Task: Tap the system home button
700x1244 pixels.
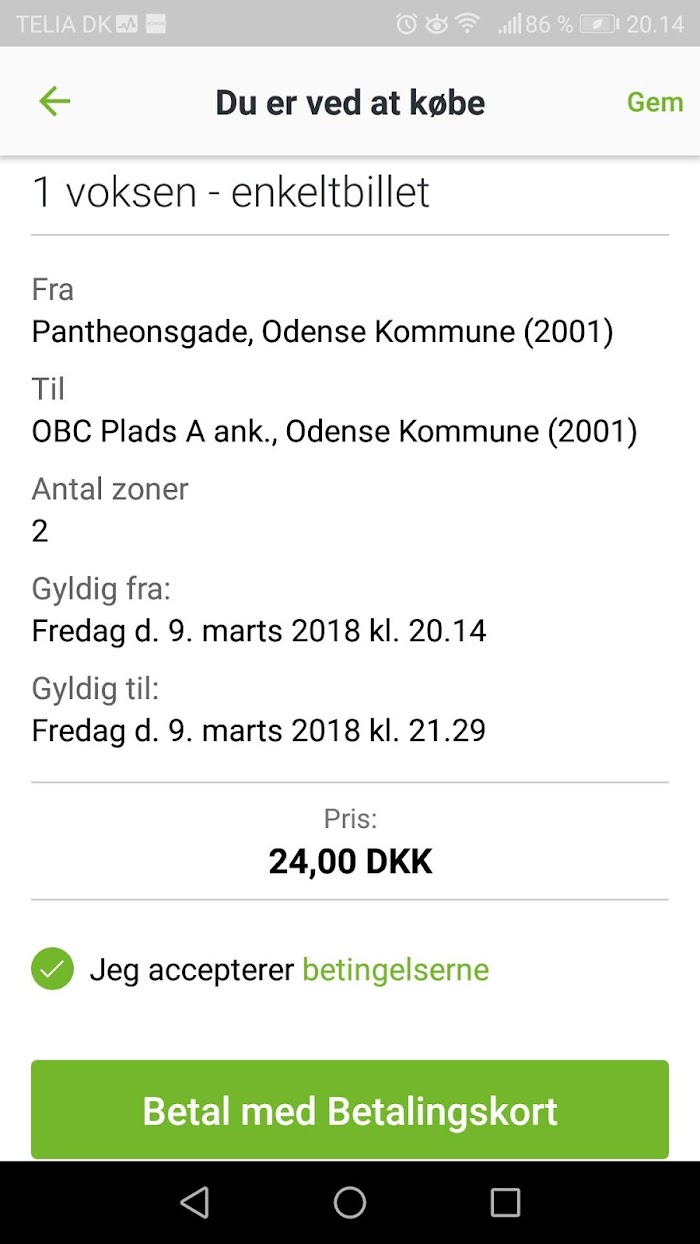Action: [x=350, y=1202]
